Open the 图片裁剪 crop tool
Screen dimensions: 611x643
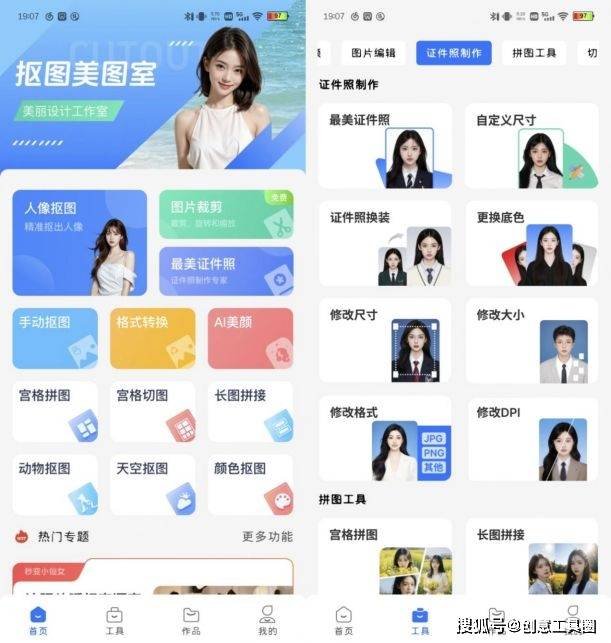pyautogui.click(x=225, y=214)
